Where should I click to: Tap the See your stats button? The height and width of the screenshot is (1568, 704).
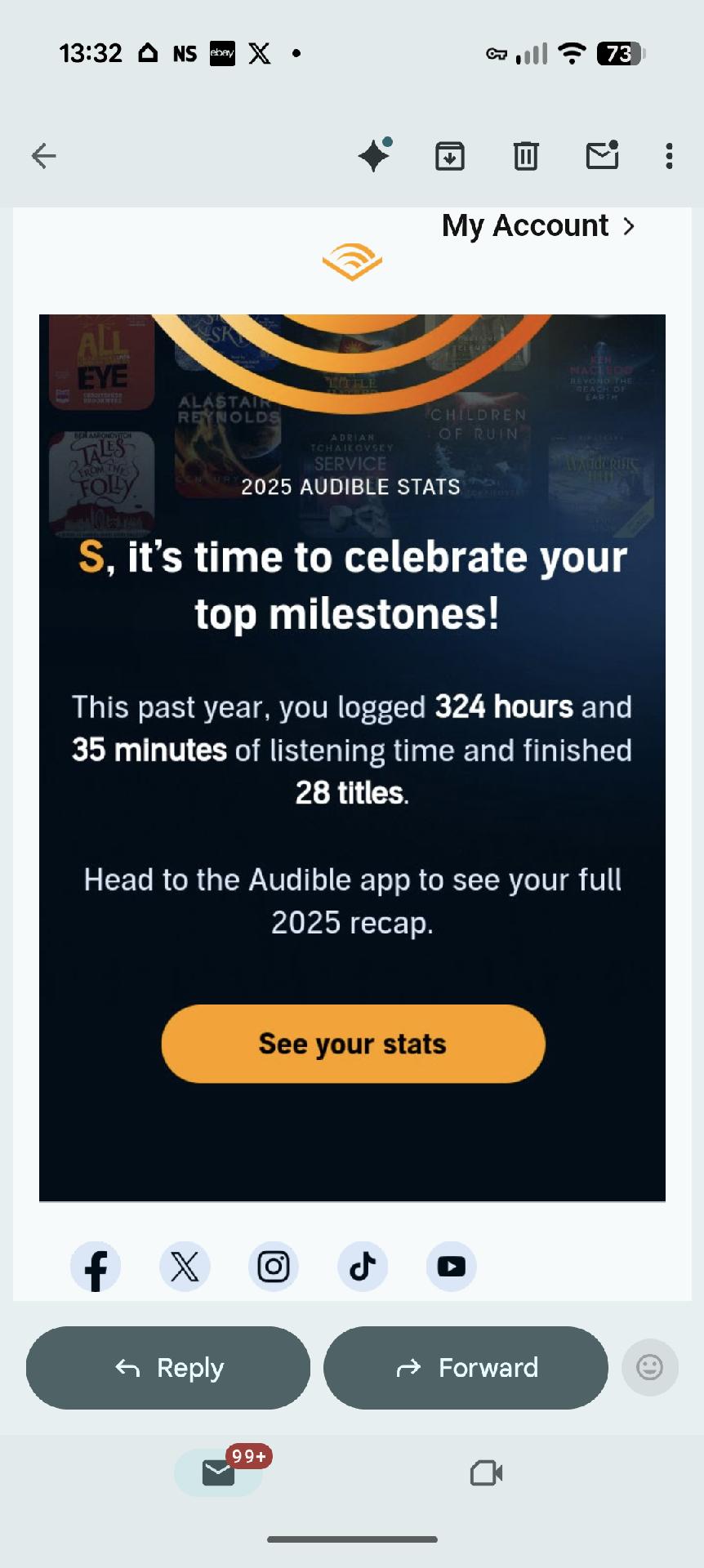tap(353, 1044)
